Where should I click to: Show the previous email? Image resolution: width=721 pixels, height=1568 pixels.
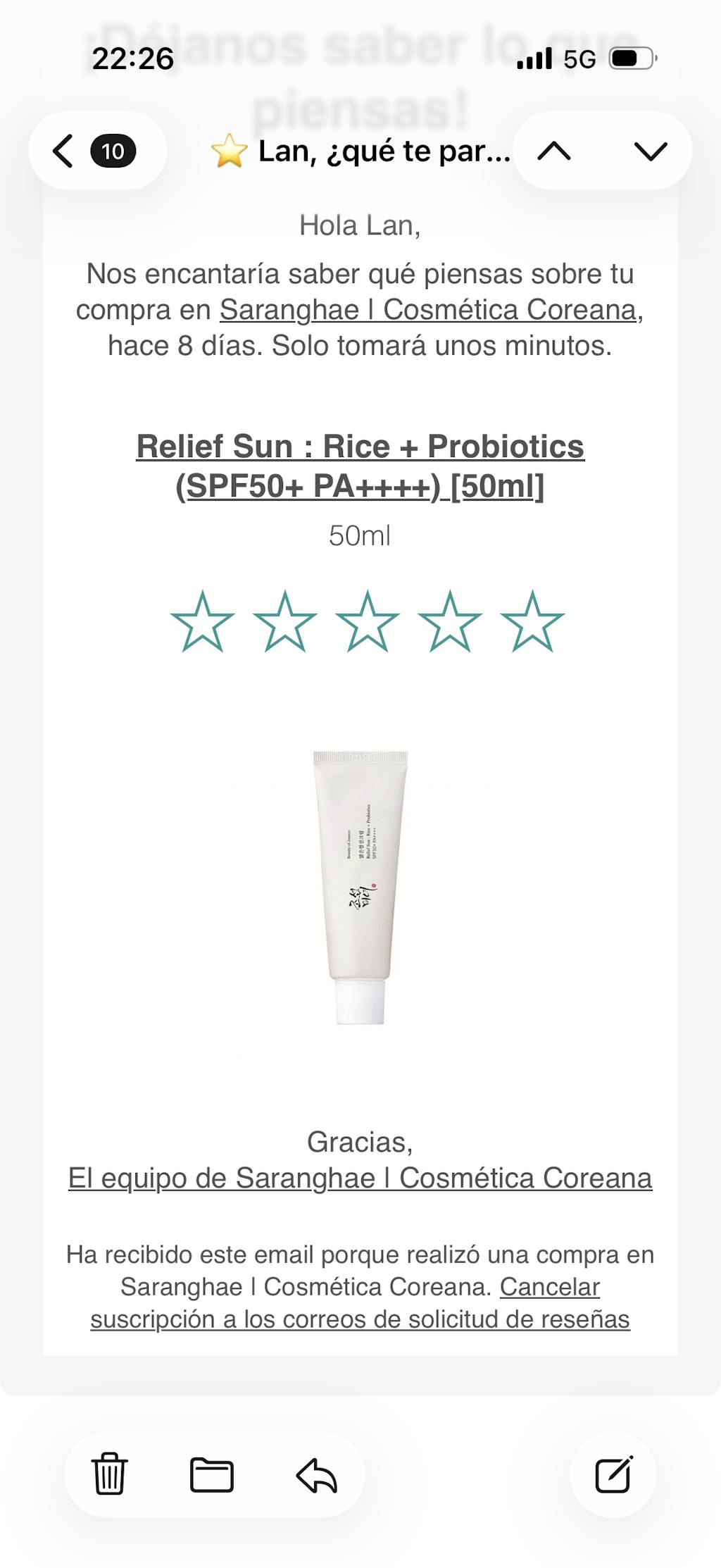point(554,151)
